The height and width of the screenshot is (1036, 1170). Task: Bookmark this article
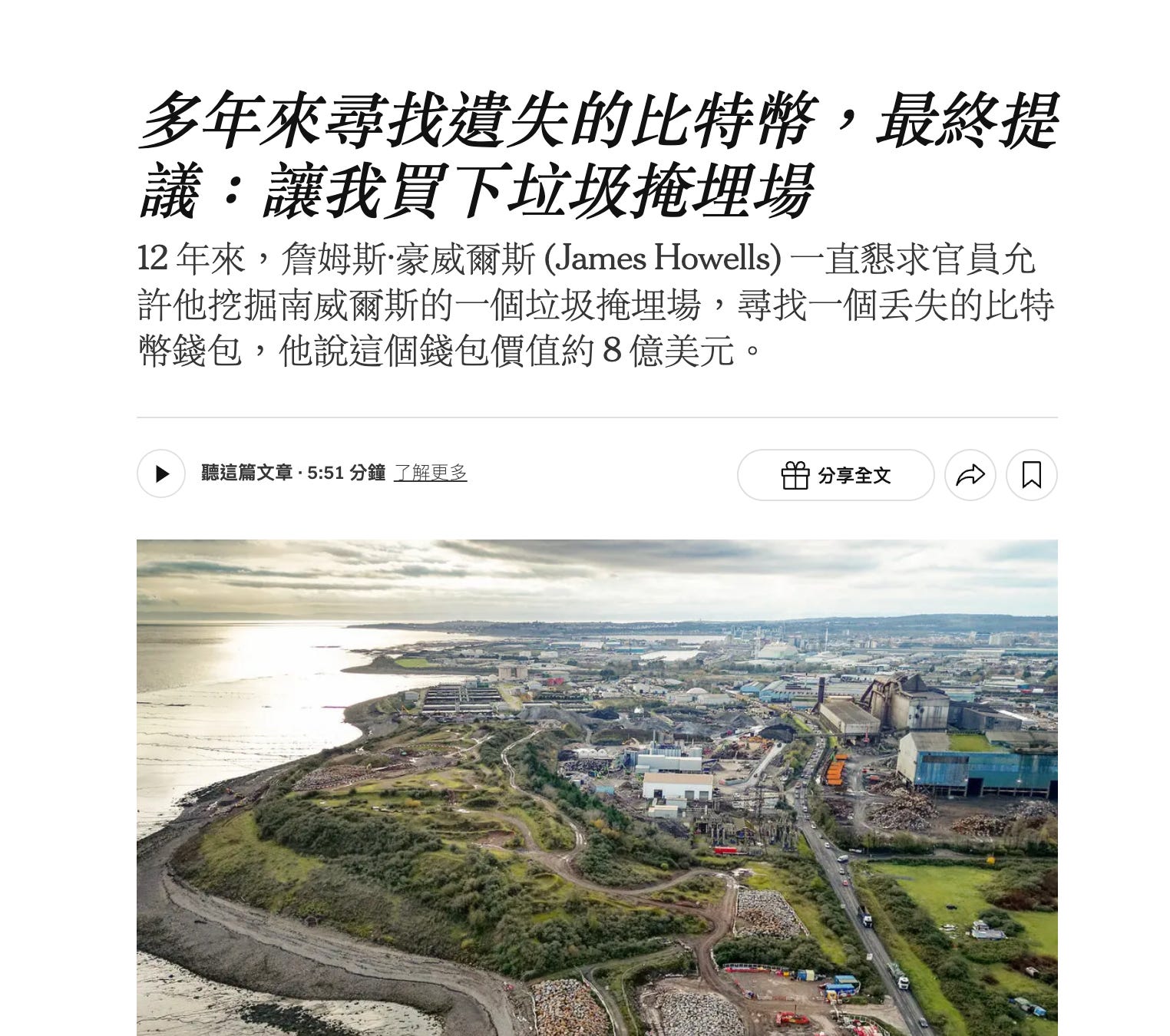click(x=1031, y=475)
